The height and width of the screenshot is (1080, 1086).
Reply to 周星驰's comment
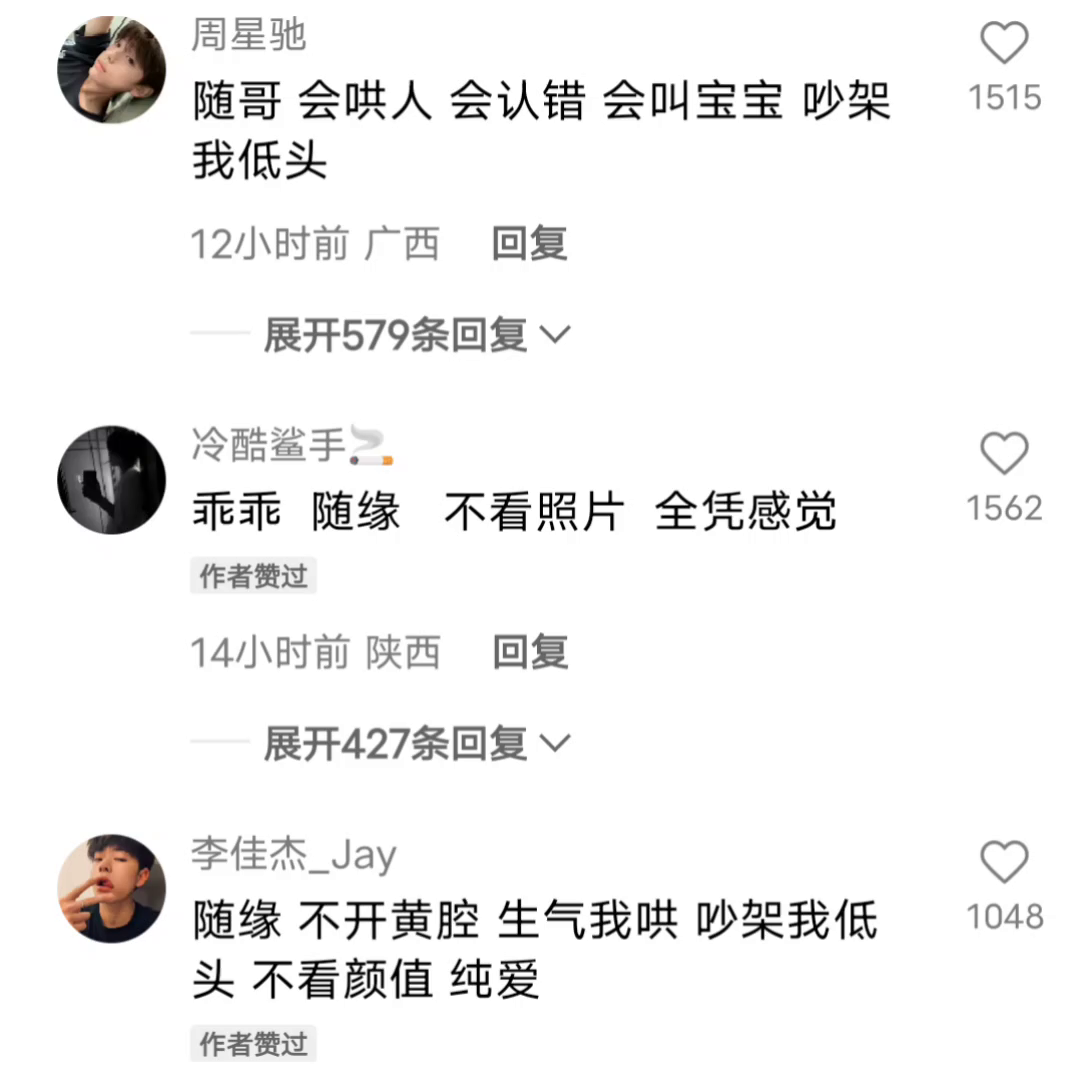(529, 244)
